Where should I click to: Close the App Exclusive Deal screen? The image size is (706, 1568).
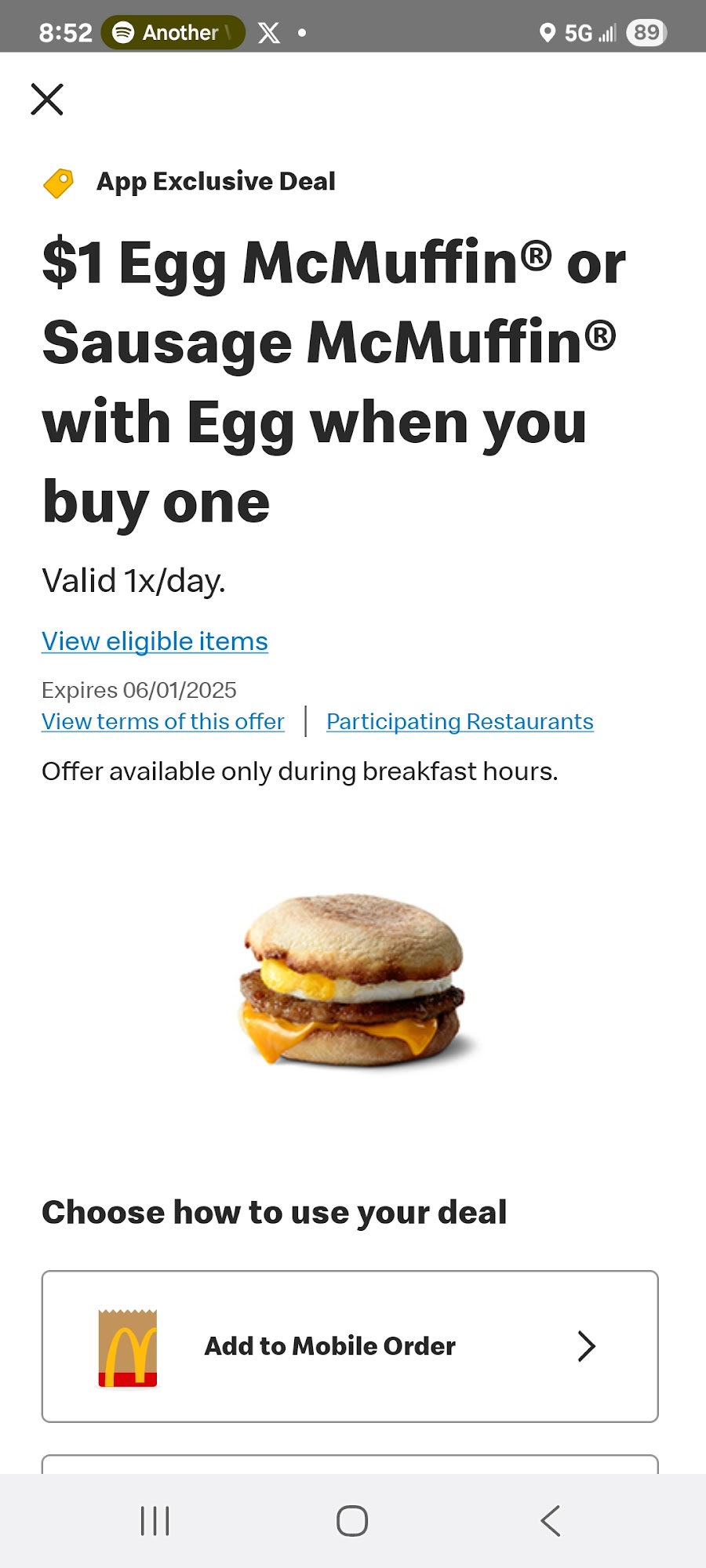tap(47, 99)
